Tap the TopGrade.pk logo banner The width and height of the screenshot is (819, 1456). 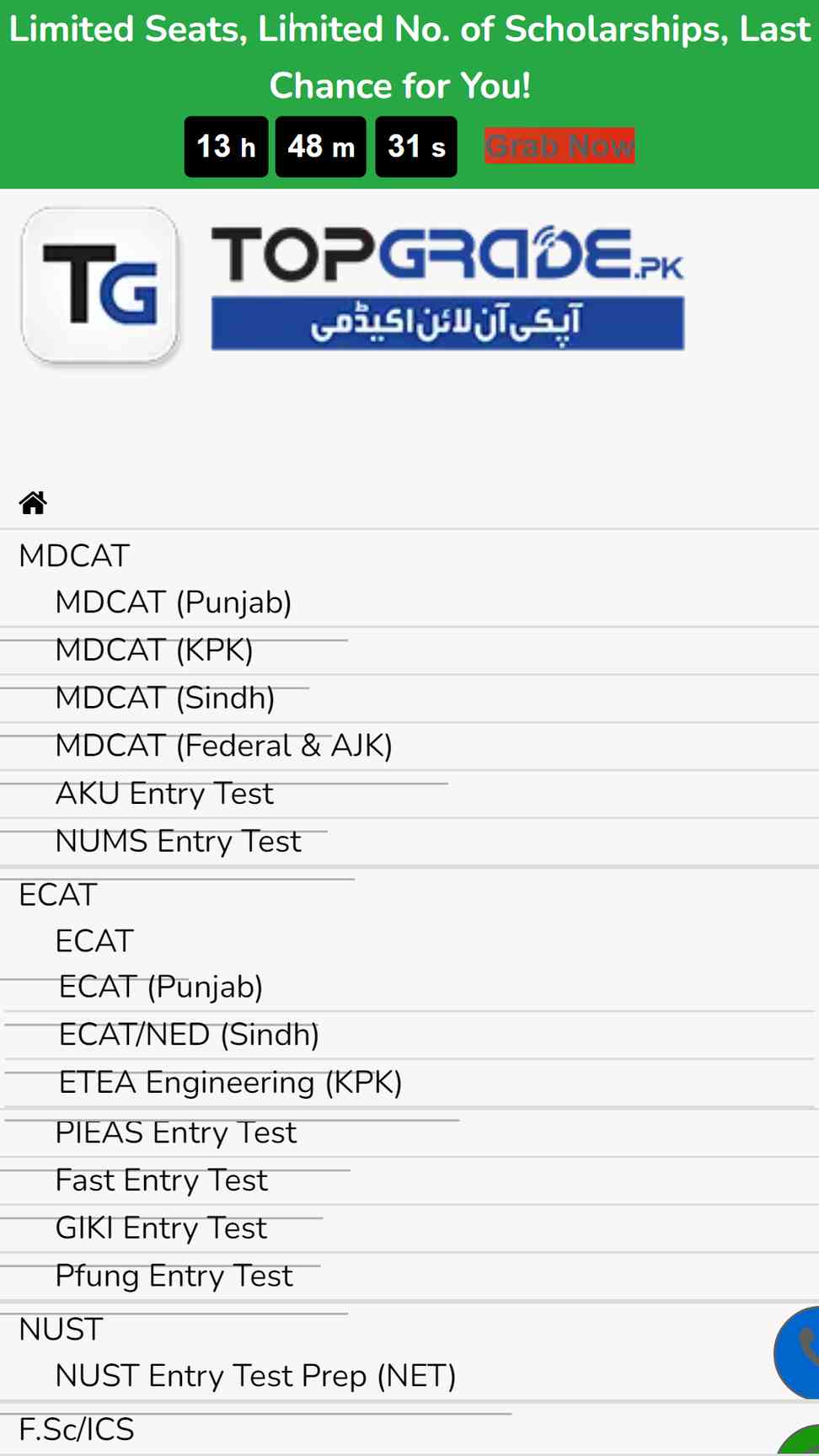click(x=353, y=287)
